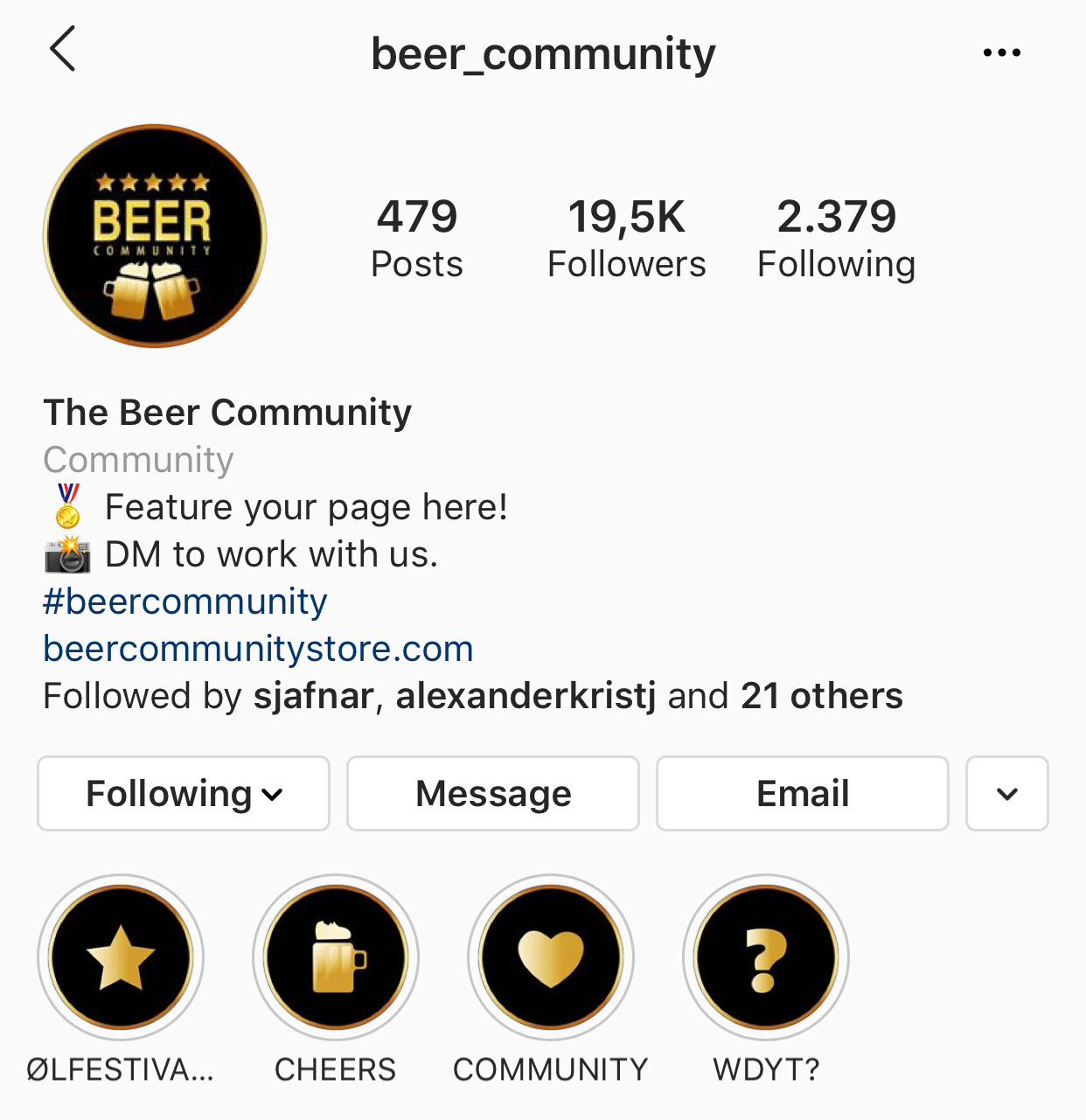Viewport: 1086px width, 1120px height.
Task: Play the WDYT? highlight
Action: coord(766,958)
